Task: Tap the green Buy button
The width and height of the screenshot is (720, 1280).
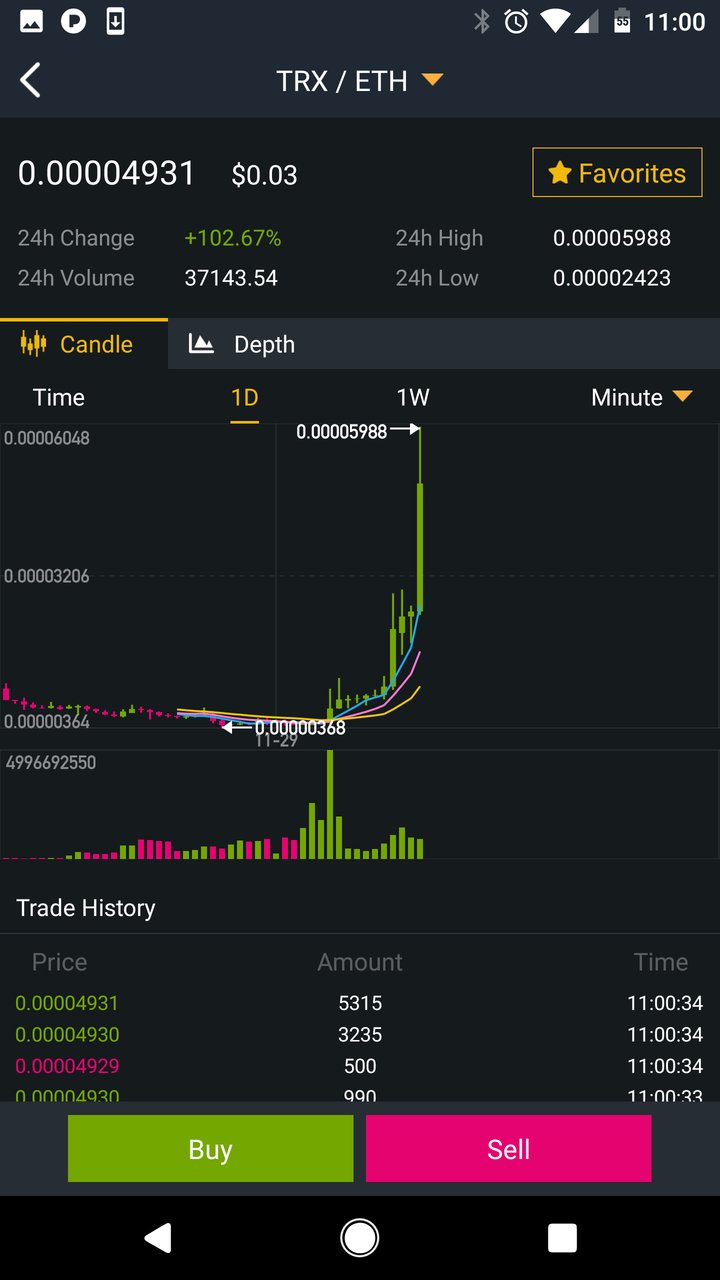Action: 210,1149
